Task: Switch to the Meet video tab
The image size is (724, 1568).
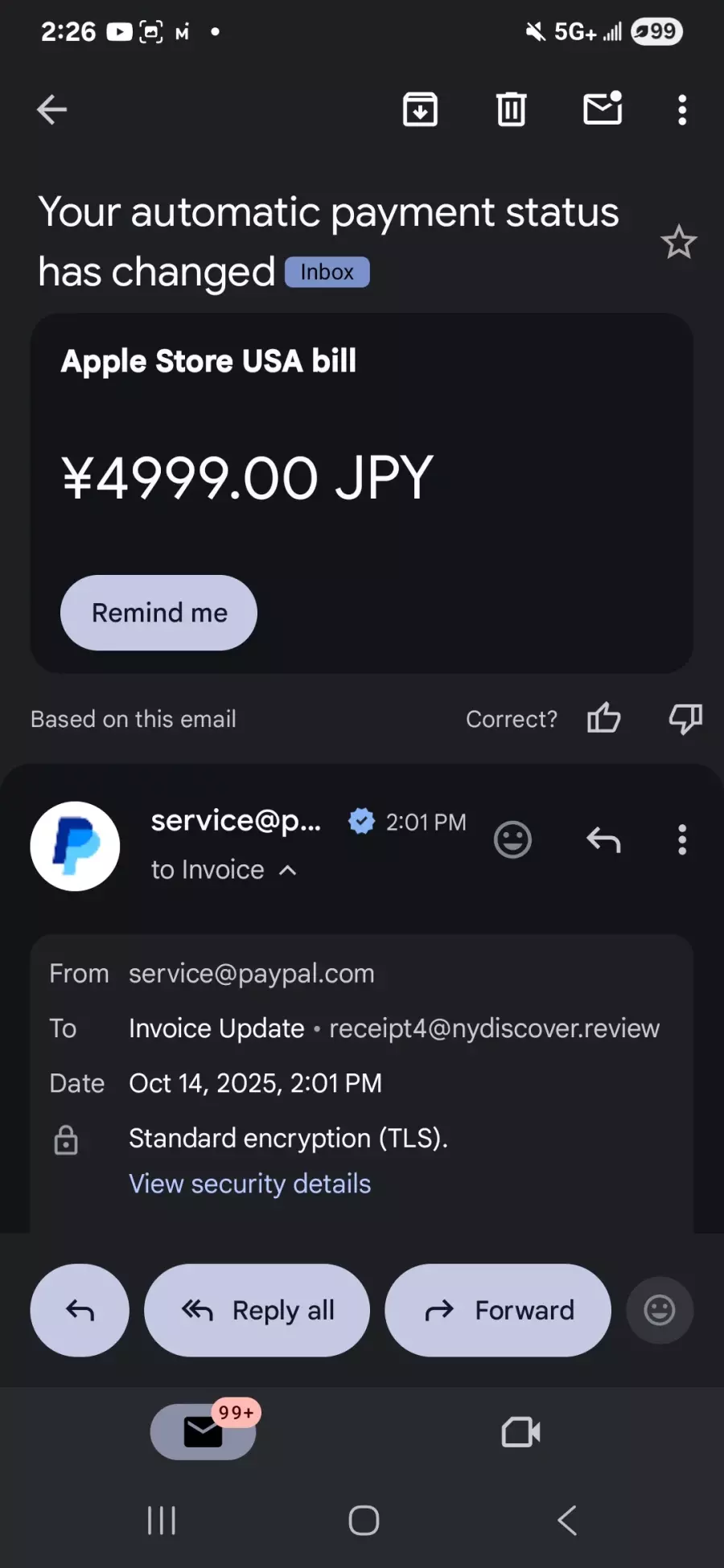Action: [x=520, y=1432]
